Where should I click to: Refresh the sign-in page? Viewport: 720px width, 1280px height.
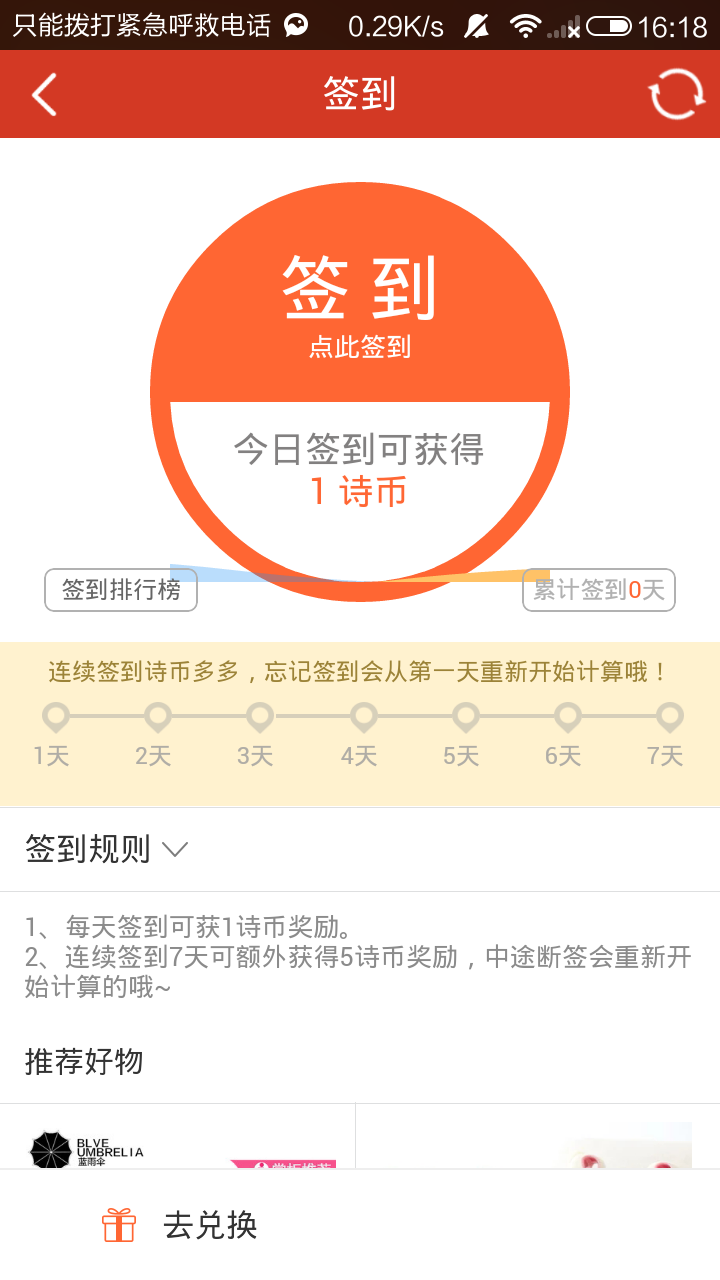point(676,95)
